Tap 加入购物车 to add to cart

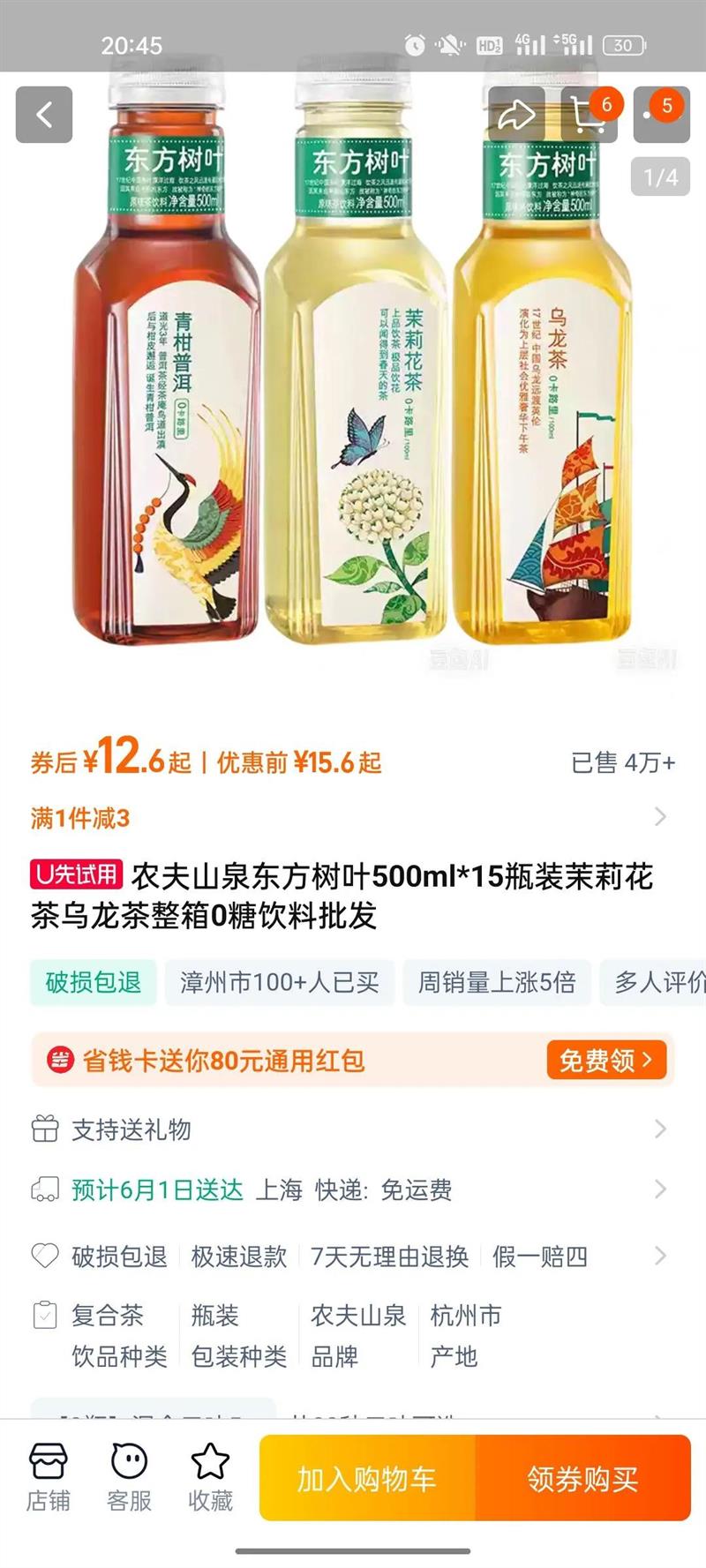tap(367, 1478)
